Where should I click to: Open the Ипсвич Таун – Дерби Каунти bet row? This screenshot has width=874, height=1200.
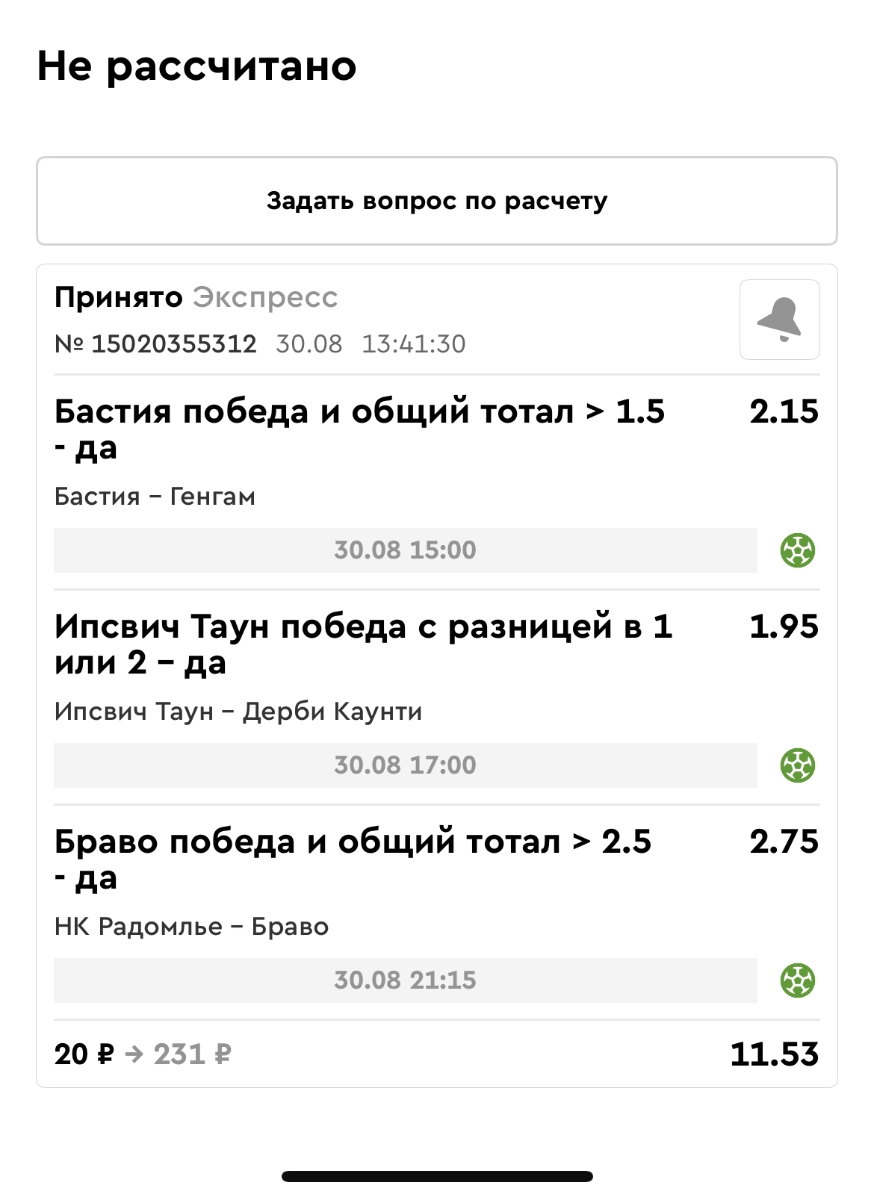[x=436, y=697]
